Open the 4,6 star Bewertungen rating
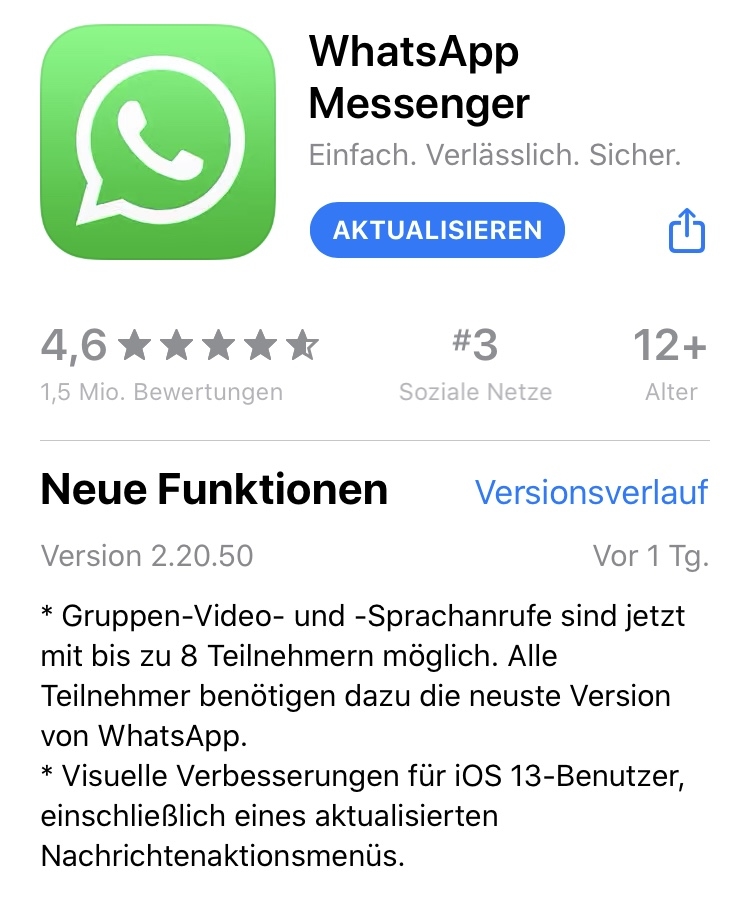Image resolution: width=739 pixels, height=910 pixels. coord(180,364)
